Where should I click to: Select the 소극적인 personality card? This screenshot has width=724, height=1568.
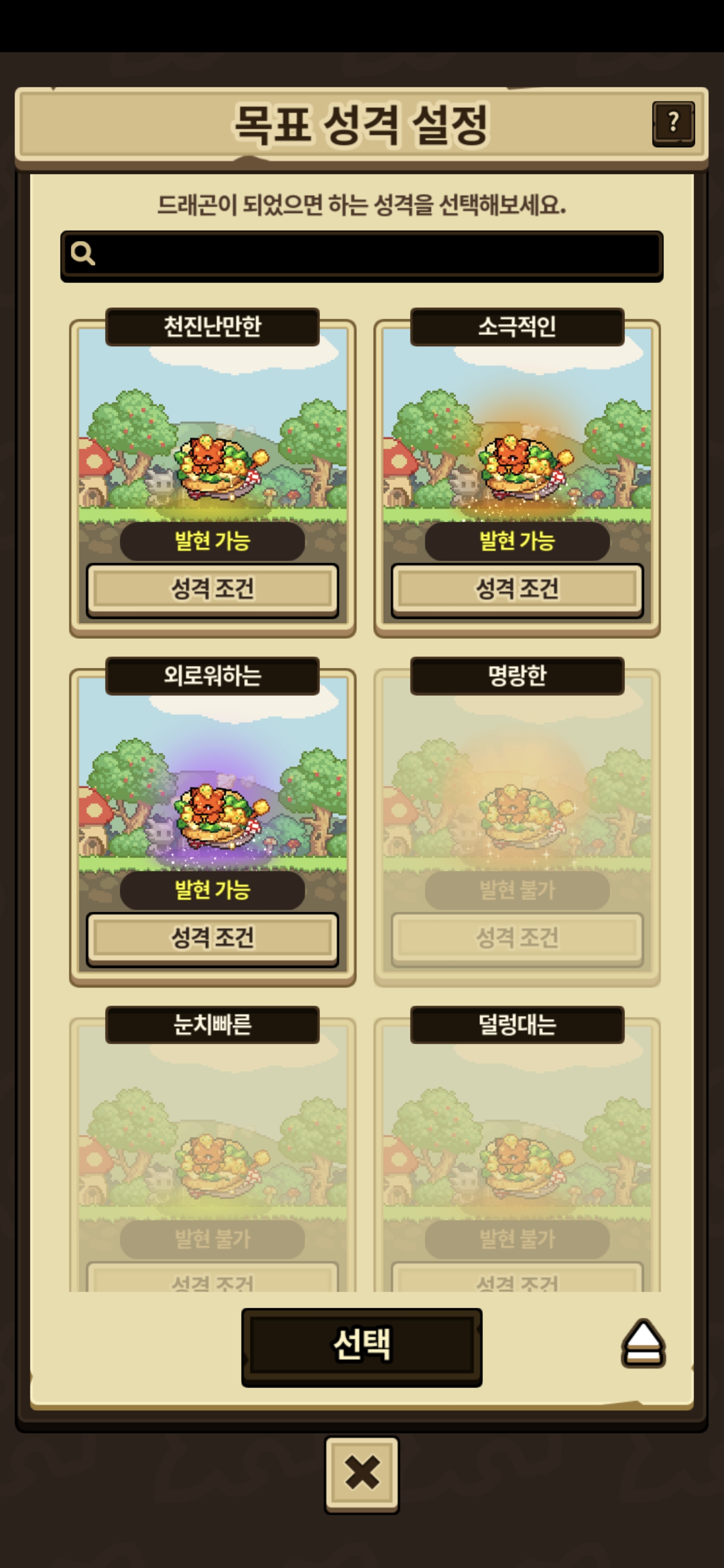pos(517,438)
